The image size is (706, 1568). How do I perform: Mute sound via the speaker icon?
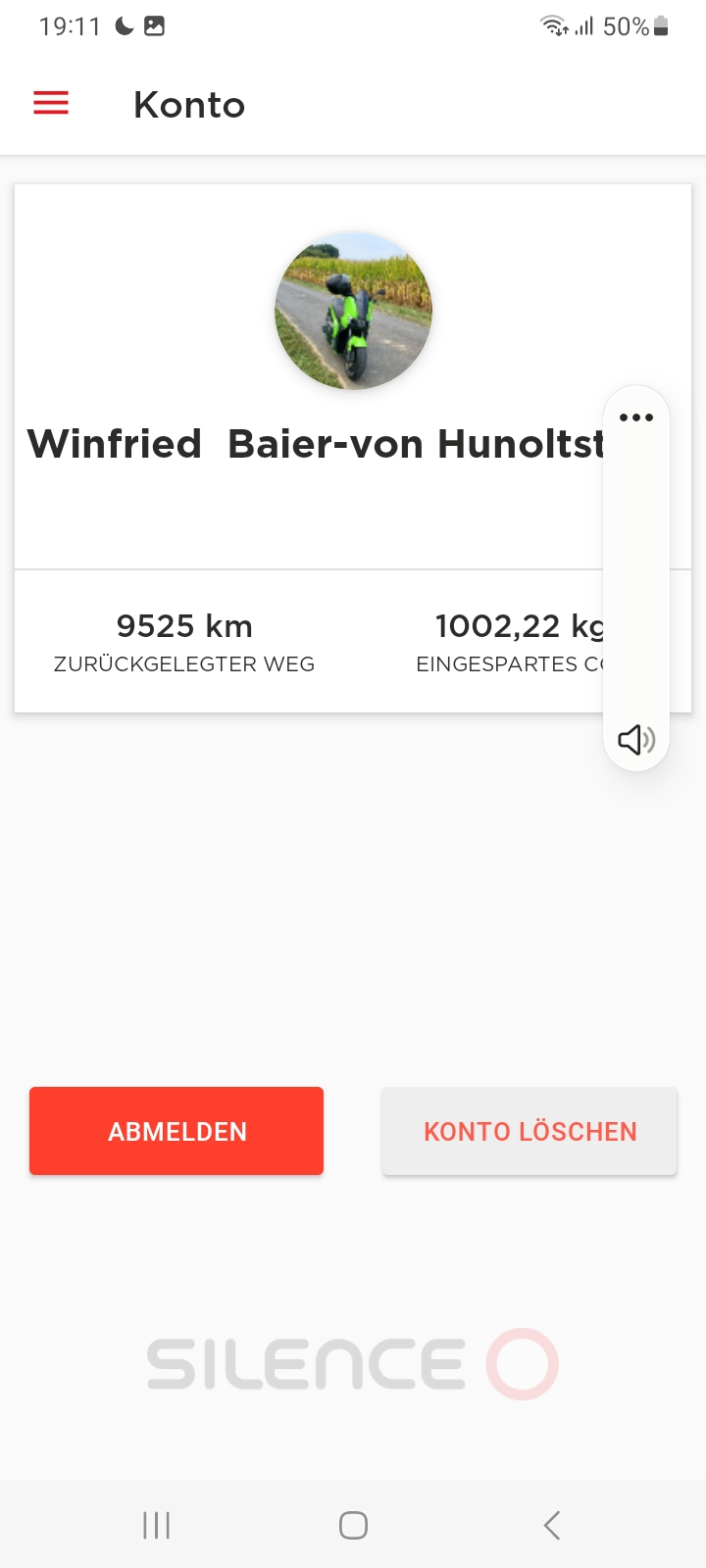(x=636, y=740)
